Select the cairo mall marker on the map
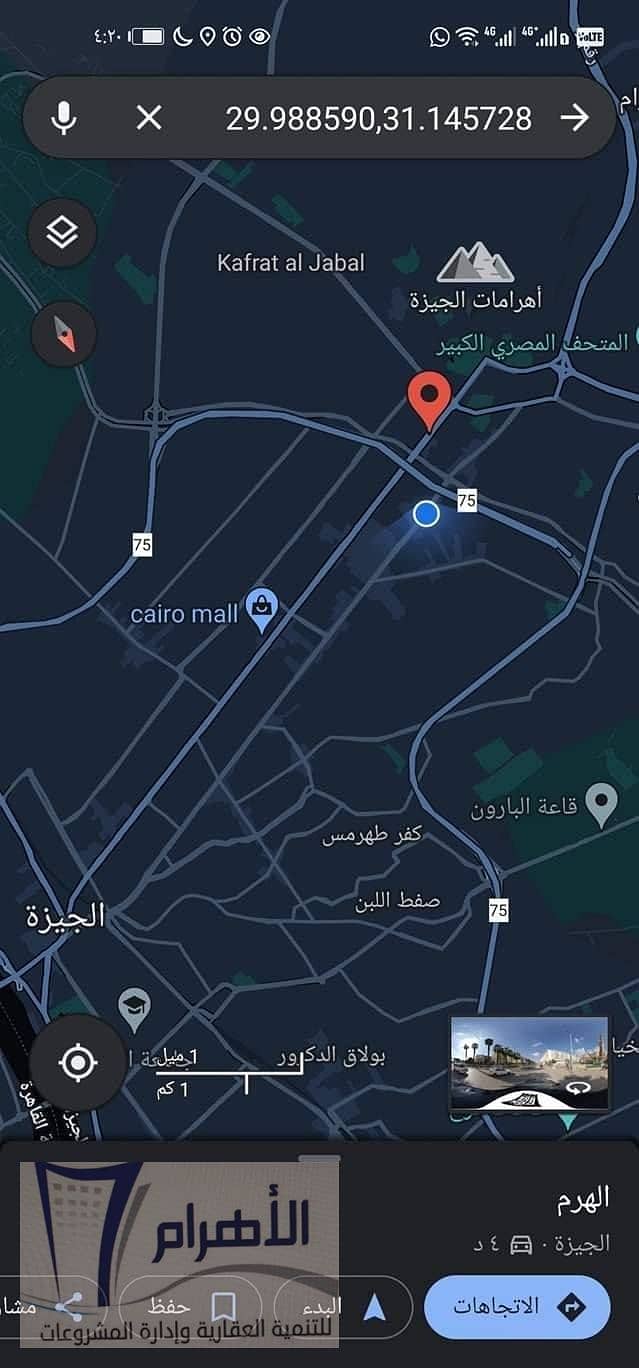The width and height of the screenshot is (639, 1368). coord(262,607)
